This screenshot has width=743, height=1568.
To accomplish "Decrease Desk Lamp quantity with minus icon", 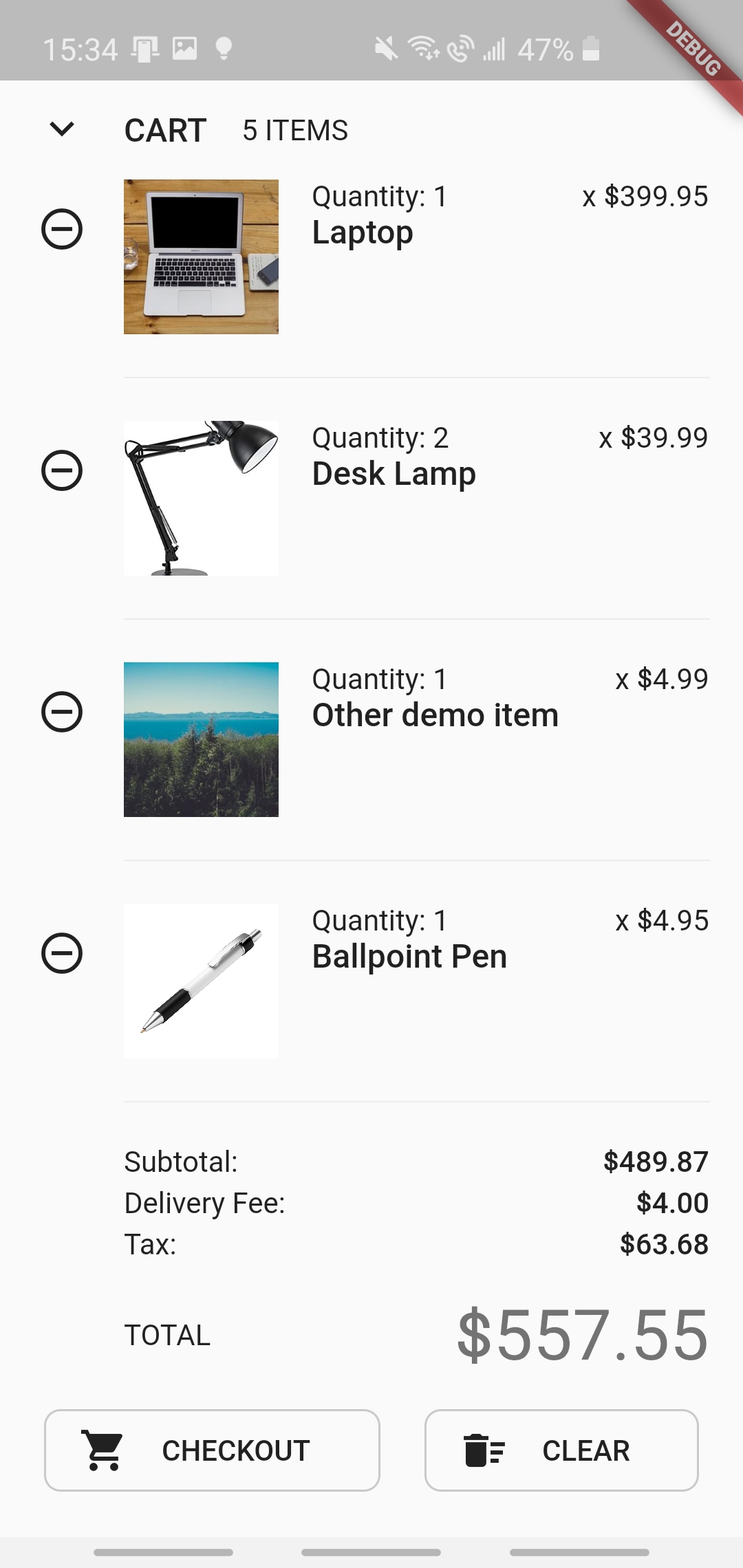I will (62, 470).
